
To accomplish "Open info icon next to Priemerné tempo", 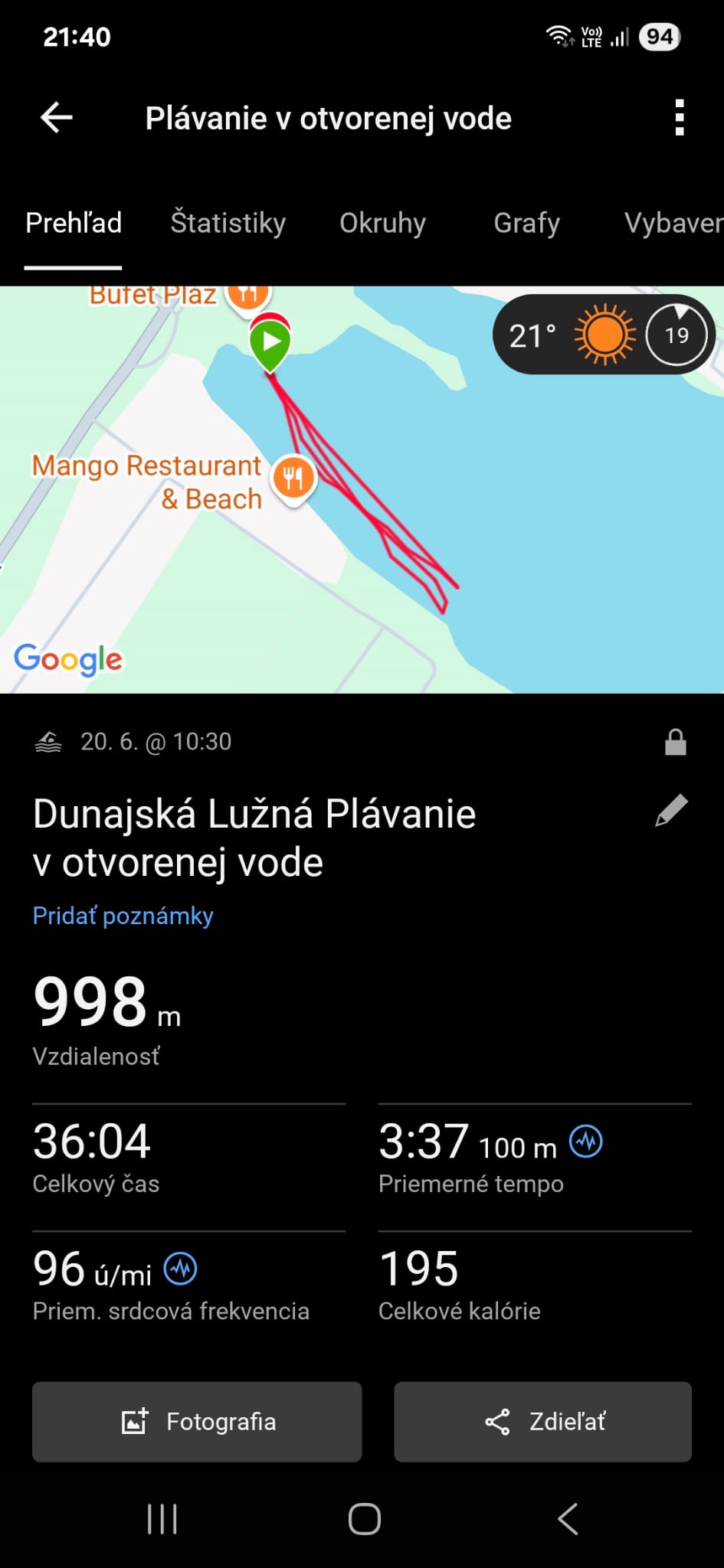I will [586, 1142].
